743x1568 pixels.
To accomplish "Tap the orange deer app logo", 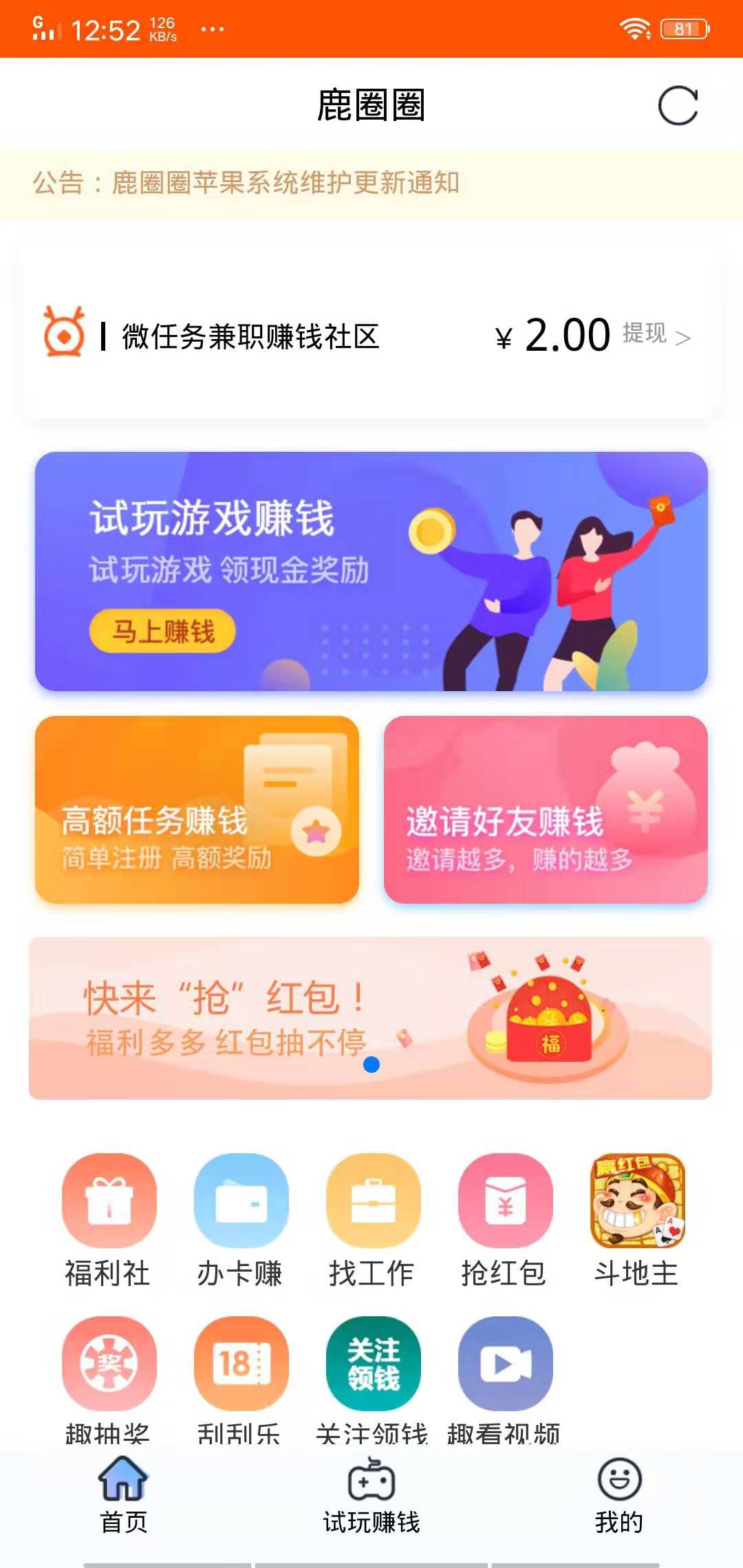I will click(x=64, y=334).
